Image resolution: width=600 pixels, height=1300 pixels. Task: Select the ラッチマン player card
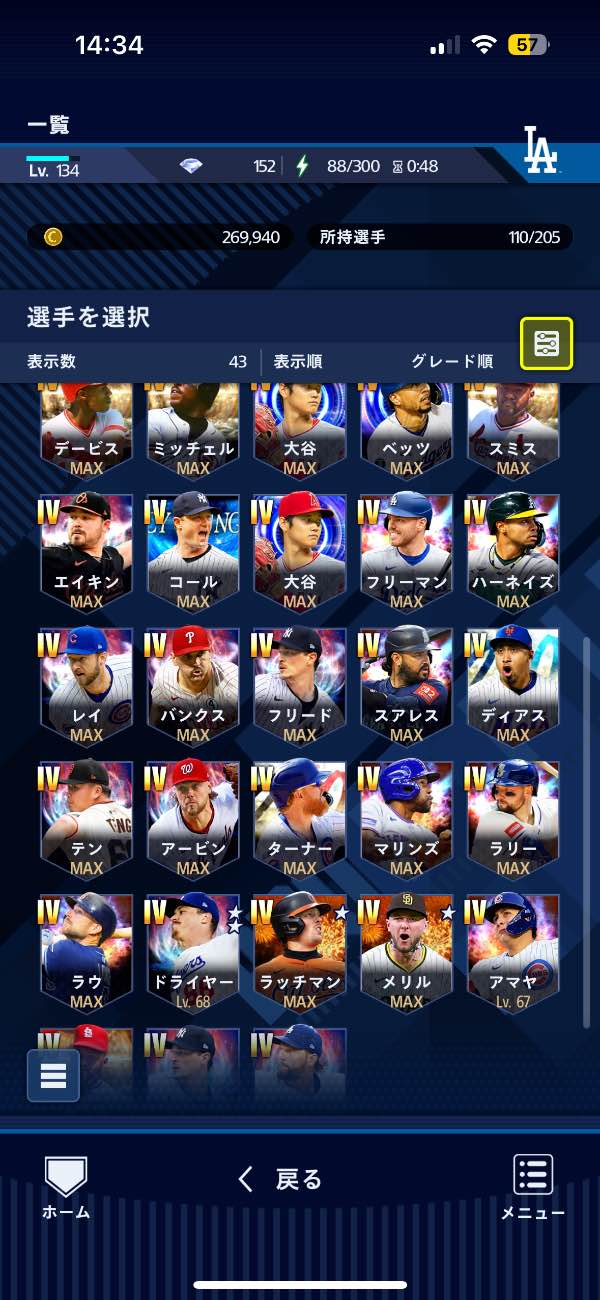coord(299,951)
